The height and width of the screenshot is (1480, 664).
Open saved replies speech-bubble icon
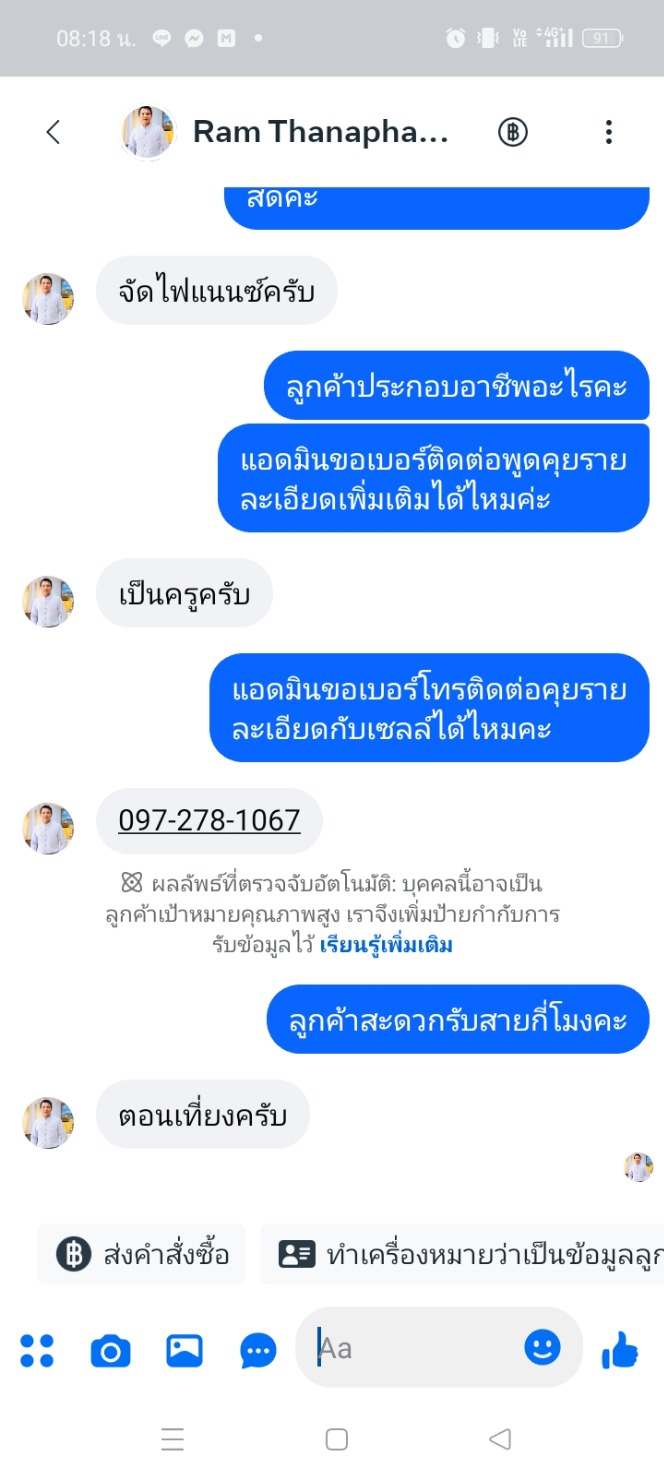[259, 1352]
